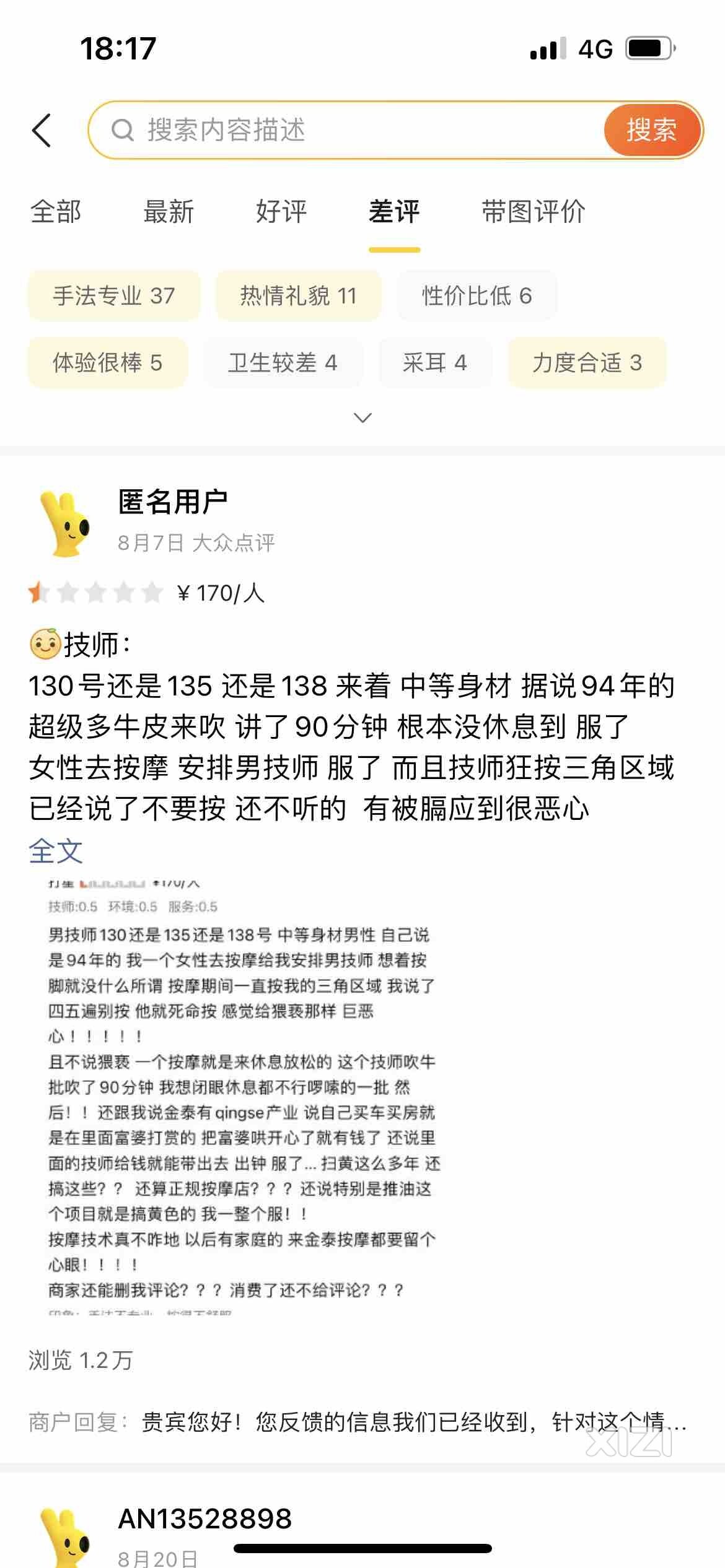Filter reviews by 卫生较差 4
Viewport: 725px width, 1568px height.
point(283,363)
